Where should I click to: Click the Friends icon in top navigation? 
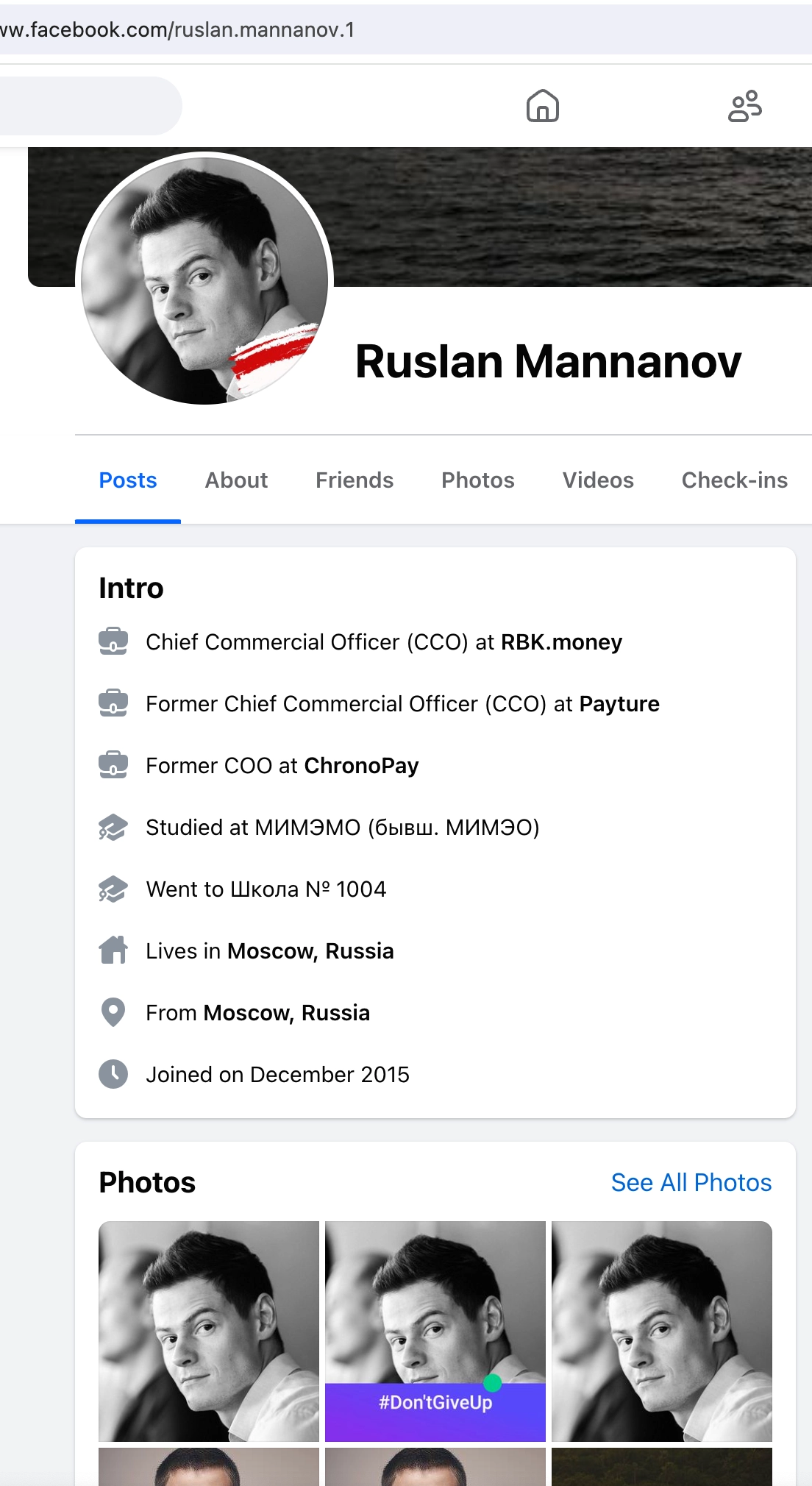click(x=745, y=107)
